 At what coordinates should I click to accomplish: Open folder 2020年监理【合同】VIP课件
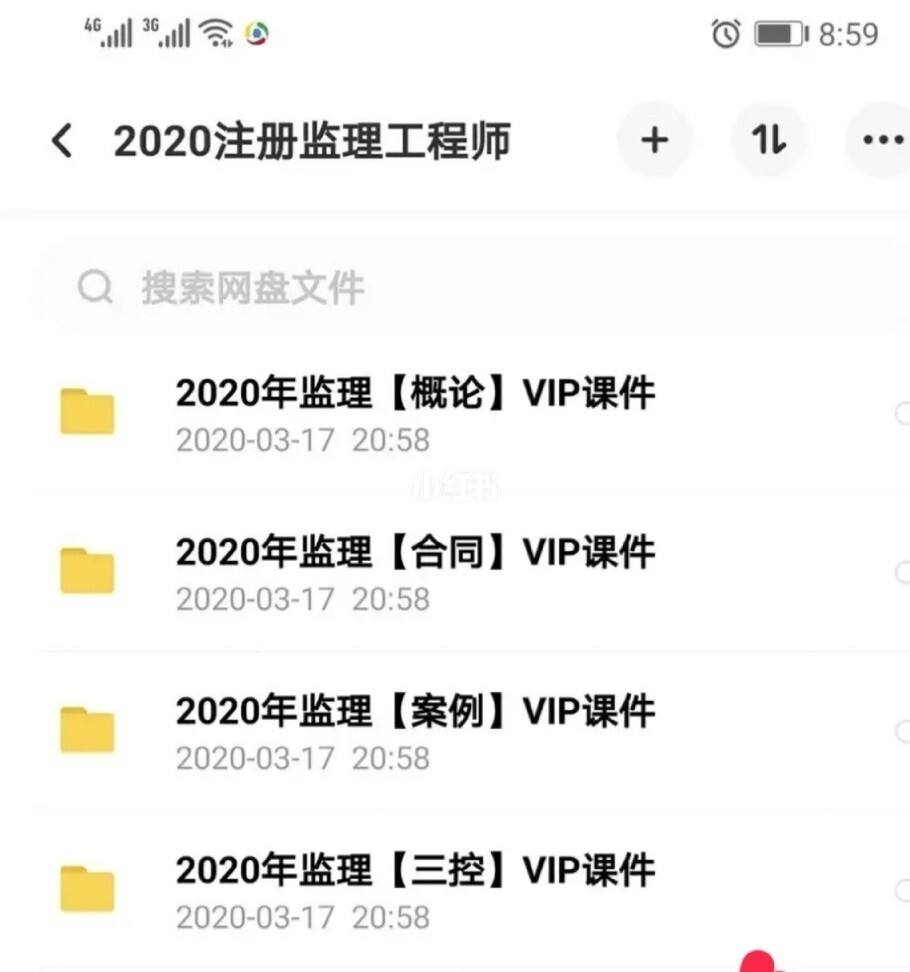click(415, 552)
